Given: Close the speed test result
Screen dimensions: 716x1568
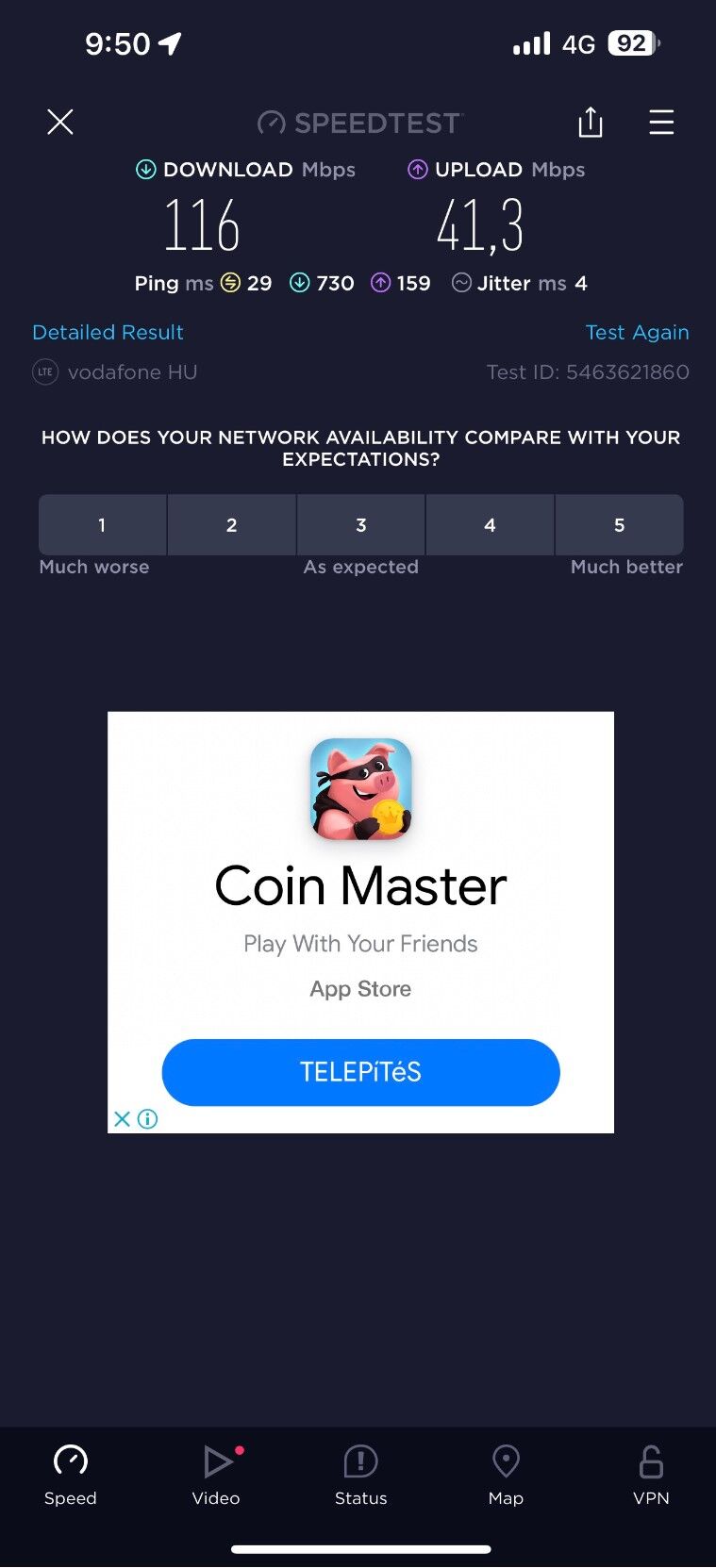Looking at the screenshot, I should click(60, 122).
